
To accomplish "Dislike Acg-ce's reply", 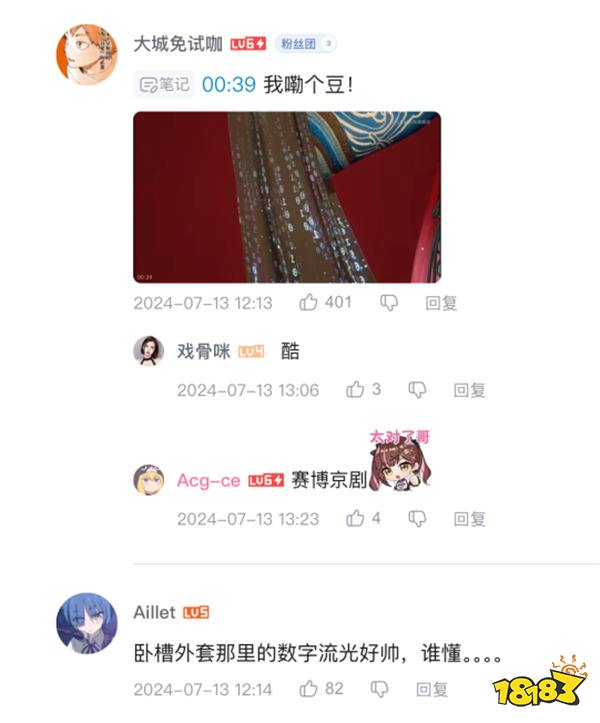I will click(417, 518).
